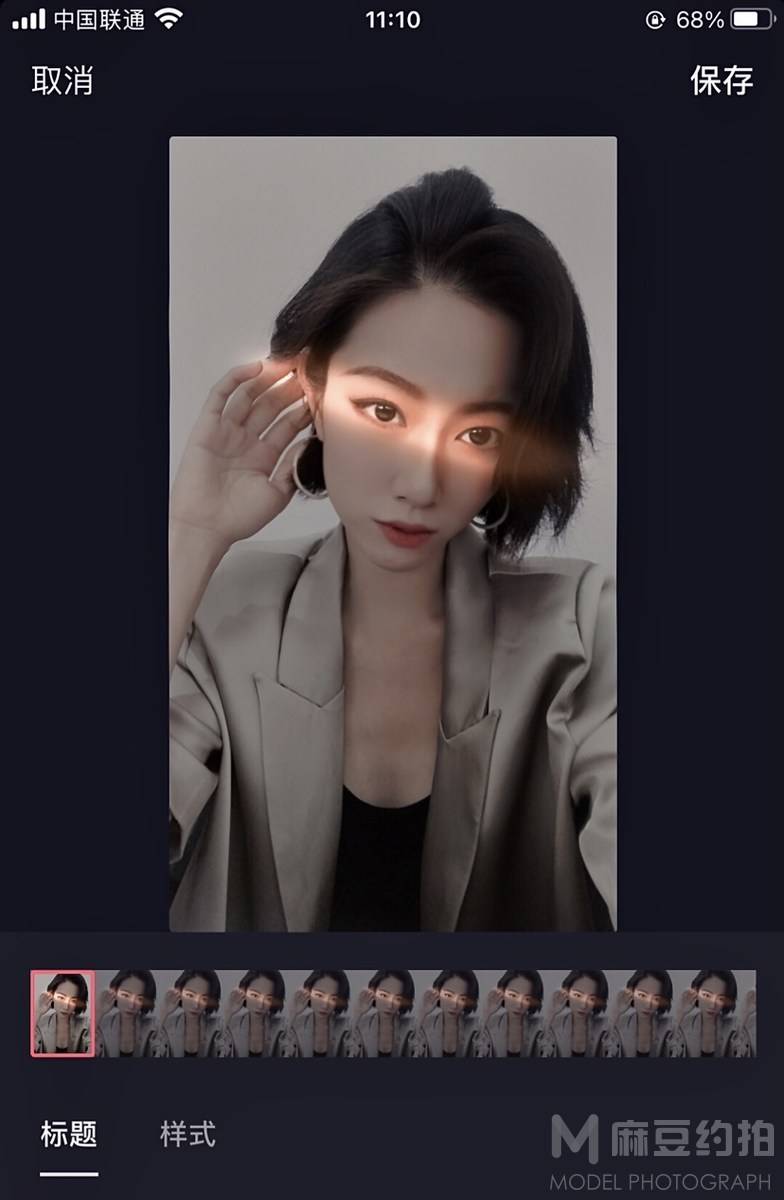This screenshot has width=784, height=1200.
Task: Switch to the 样式 tab
Action: [x=187, y=1134]
